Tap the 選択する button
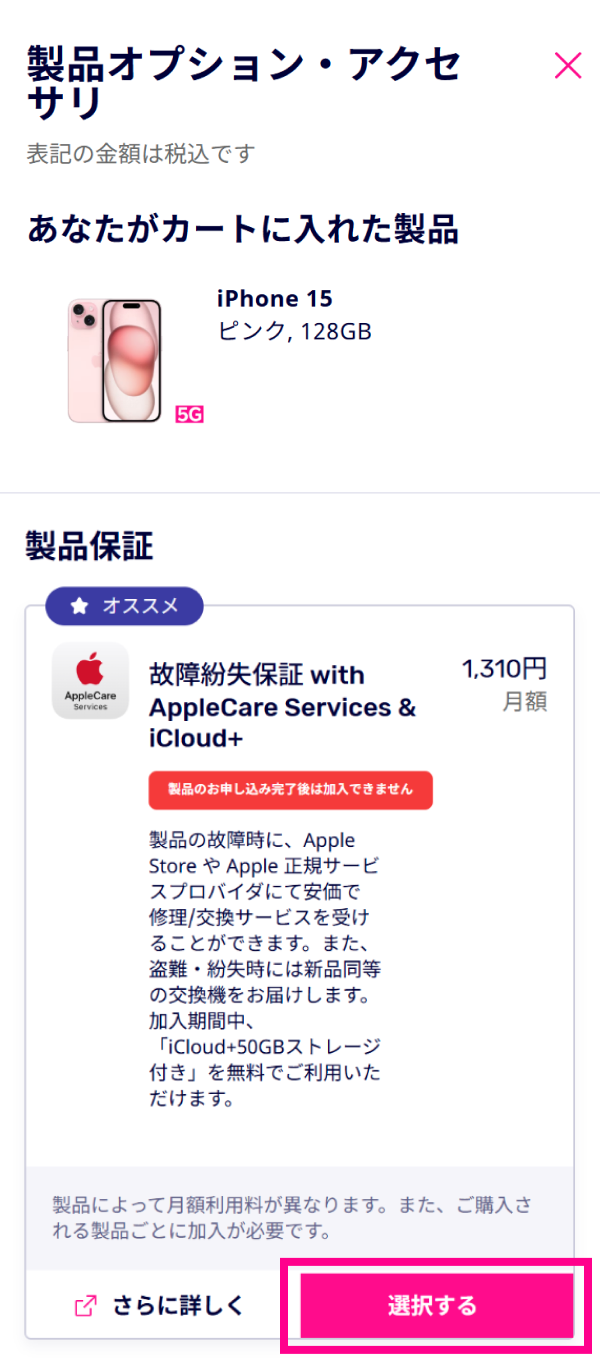 [x=433, y=1304]
